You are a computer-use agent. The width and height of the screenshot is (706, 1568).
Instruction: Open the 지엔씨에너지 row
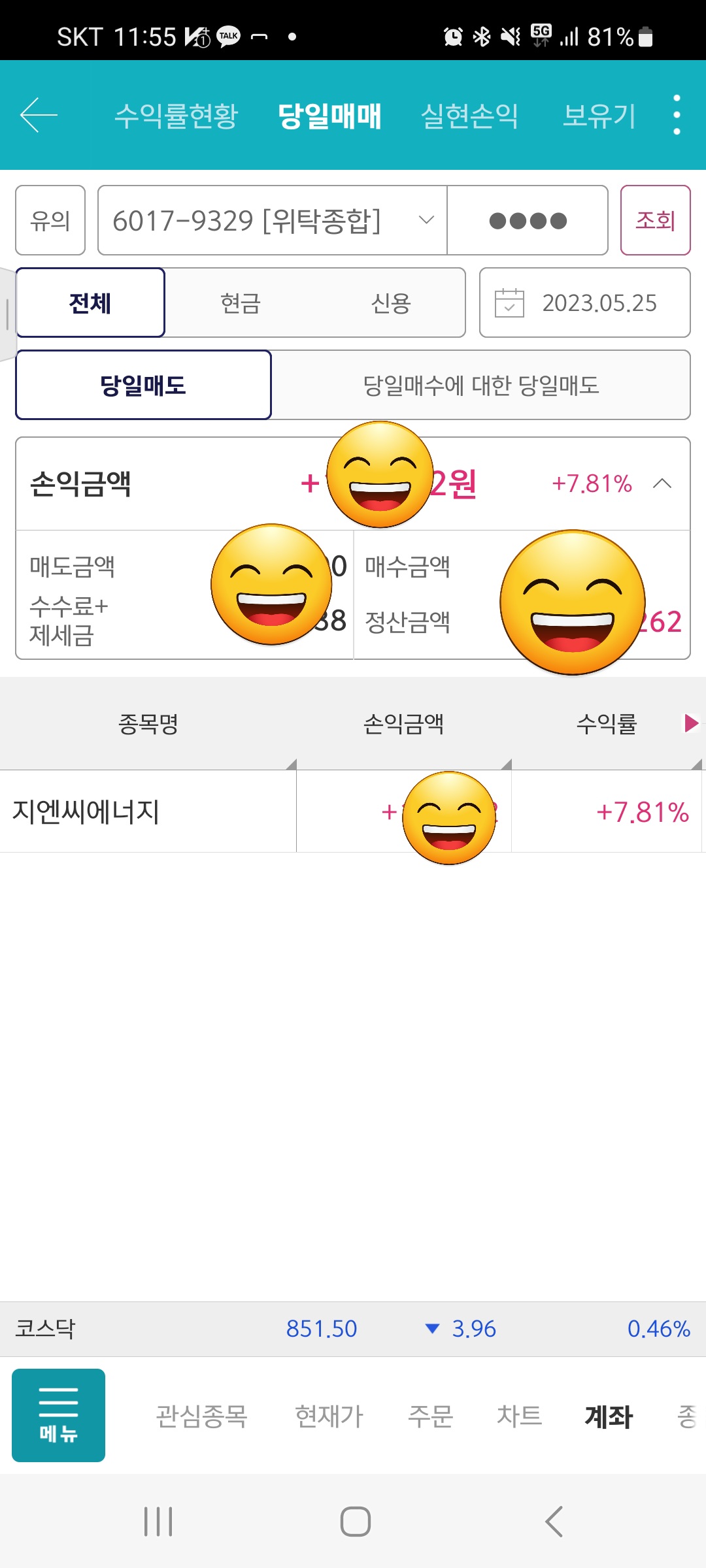[353, 811]
